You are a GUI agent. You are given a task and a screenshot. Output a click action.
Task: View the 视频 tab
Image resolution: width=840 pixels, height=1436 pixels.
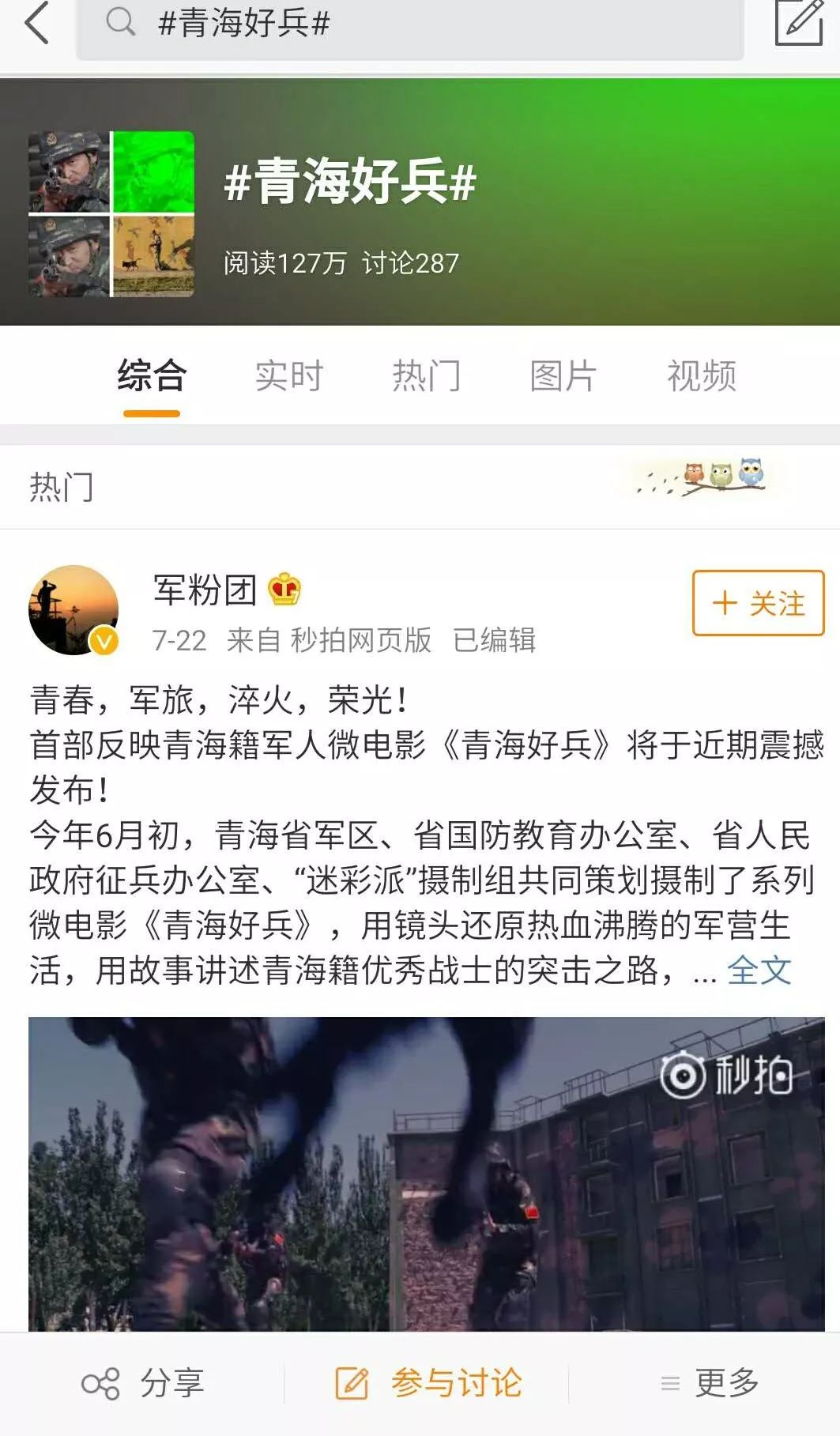pos(702,375)
